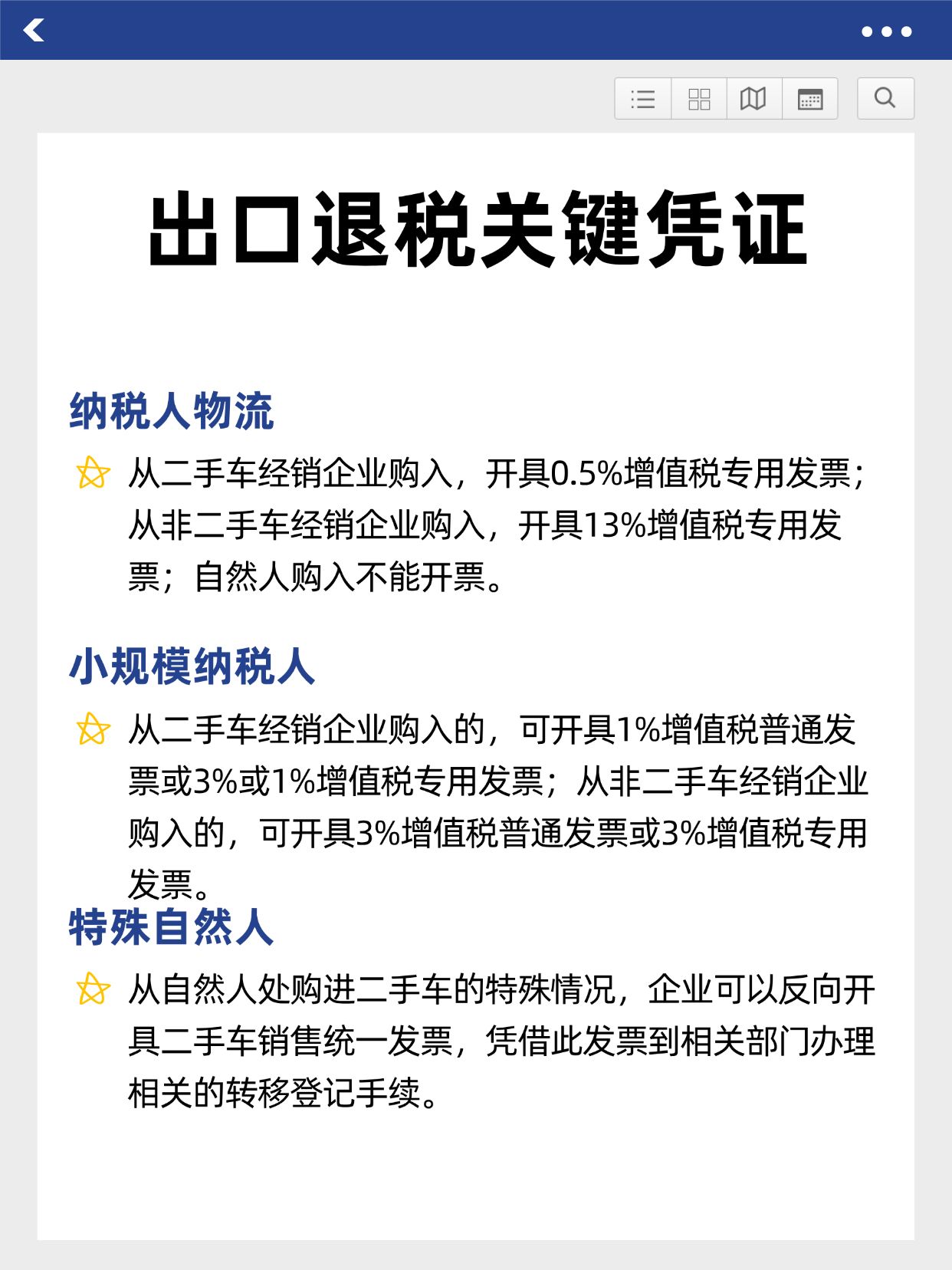Open the map/outline view icon
This screenshot has height=1270, width=952.
tap(753, 98)
